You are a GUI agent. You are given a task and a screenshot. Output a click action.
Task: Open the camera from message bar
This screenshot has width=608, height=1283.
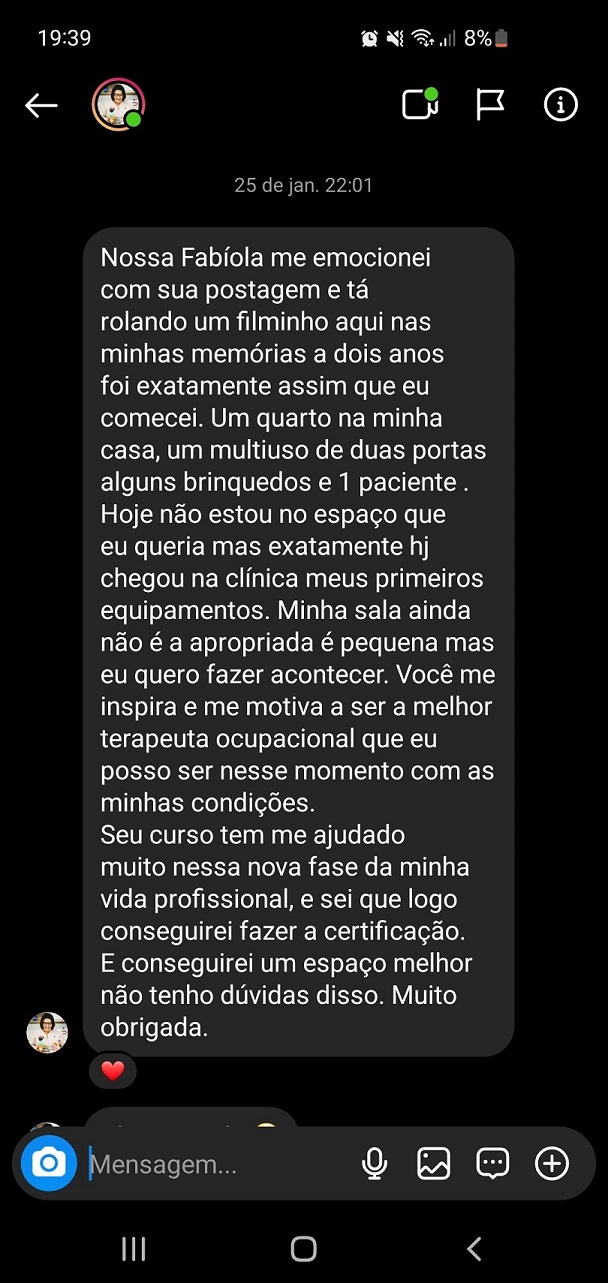coord(49,1163)
